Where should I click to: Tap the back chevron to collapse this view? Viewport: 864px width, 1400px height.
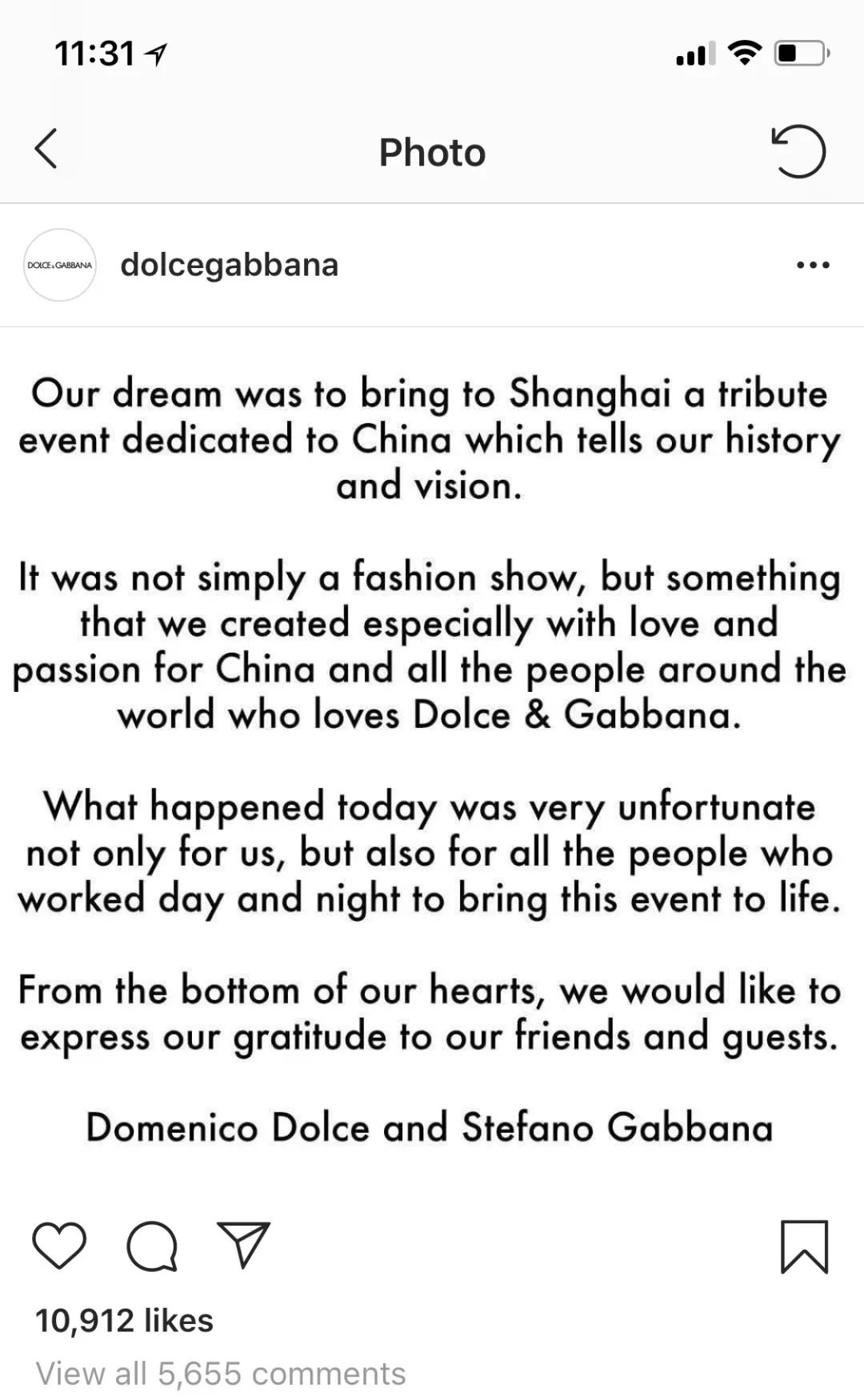[46, 150]
